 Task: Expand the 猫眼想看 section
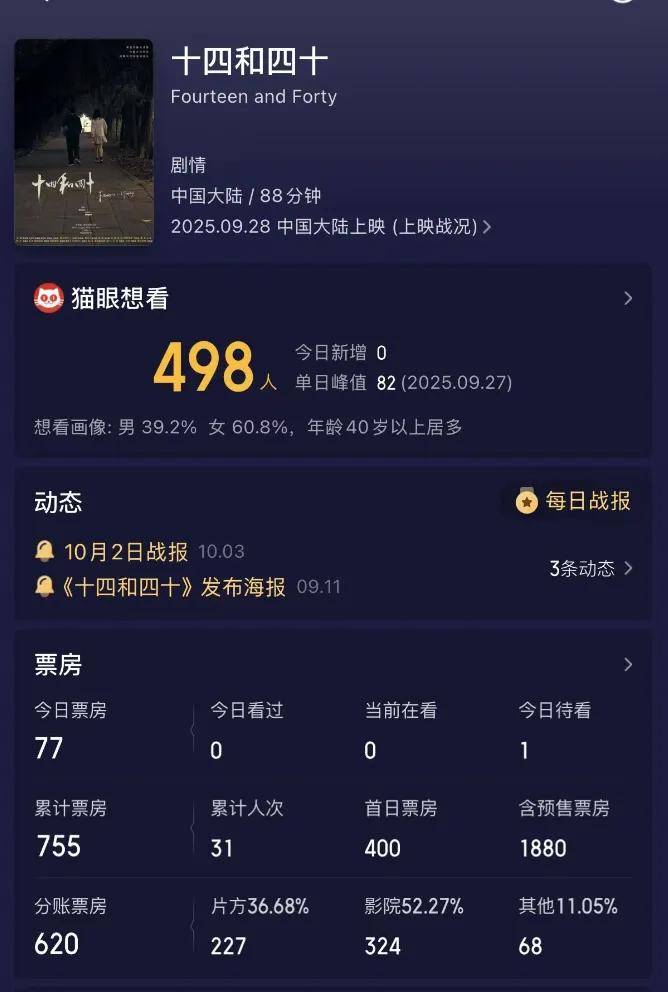point(627,298)
